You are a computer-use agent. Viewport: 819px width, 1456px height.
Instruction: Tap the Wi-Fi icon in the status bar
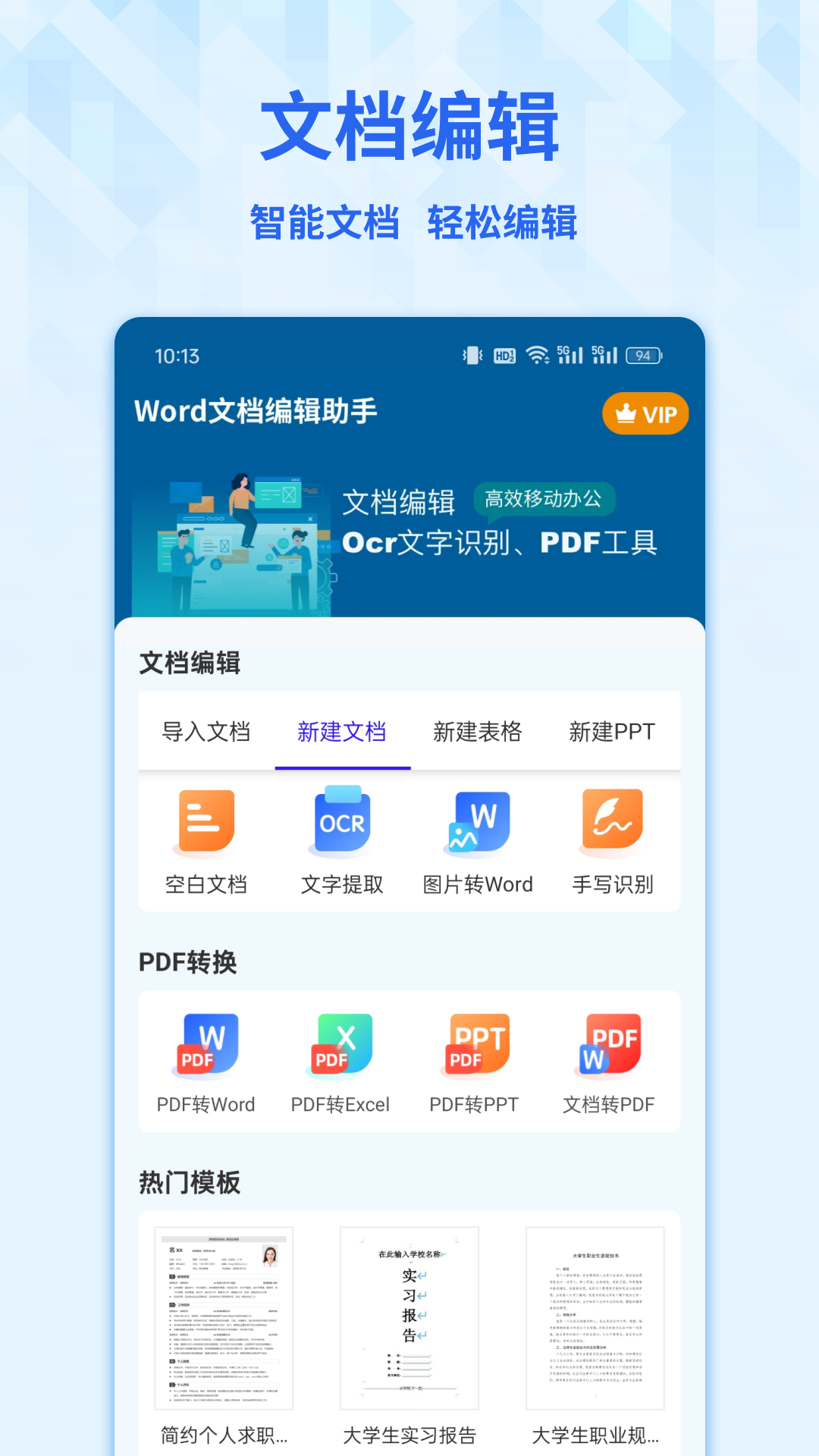(x=539, y=355)
